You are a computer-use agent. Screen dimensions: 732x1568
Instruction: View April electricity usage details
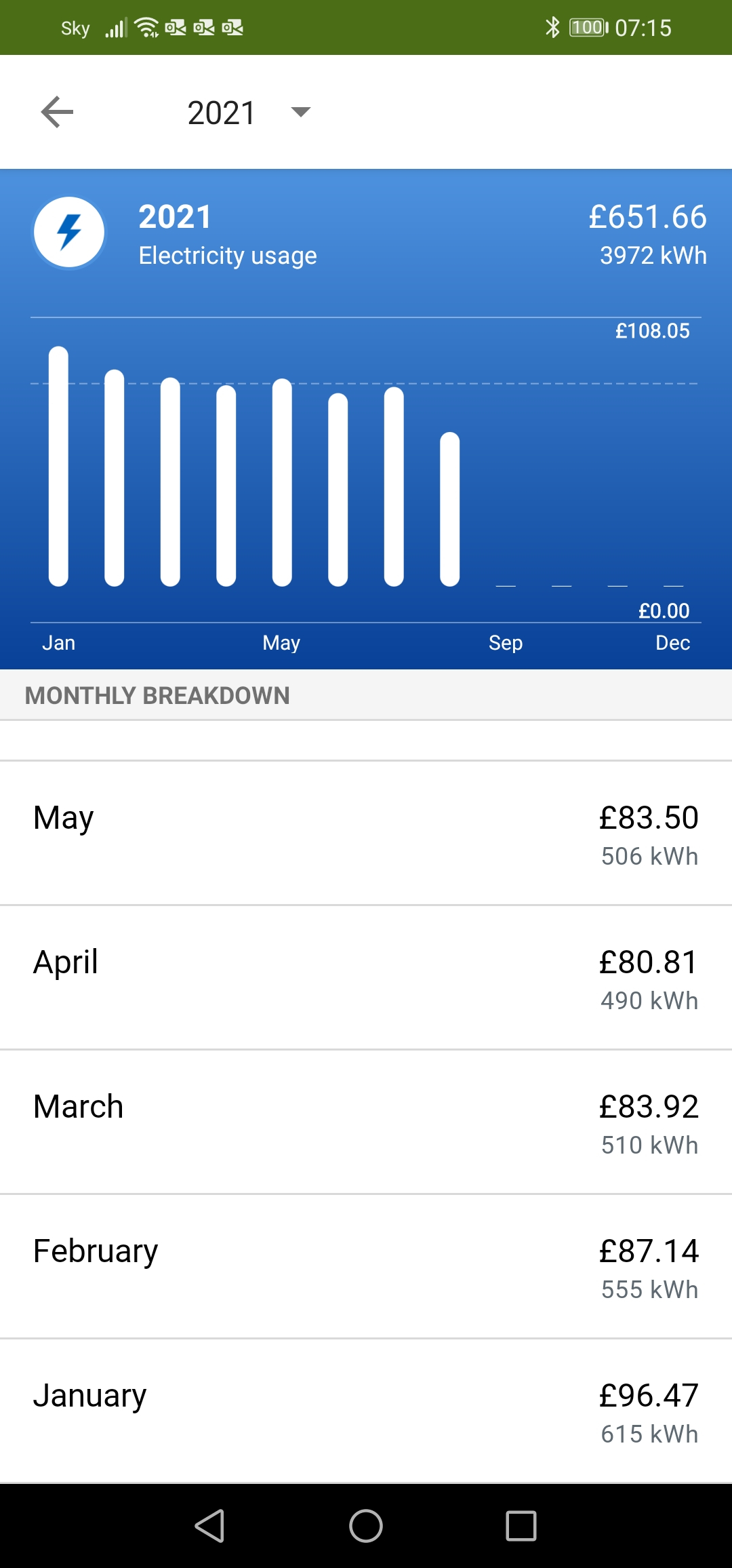tap(366, 977)
